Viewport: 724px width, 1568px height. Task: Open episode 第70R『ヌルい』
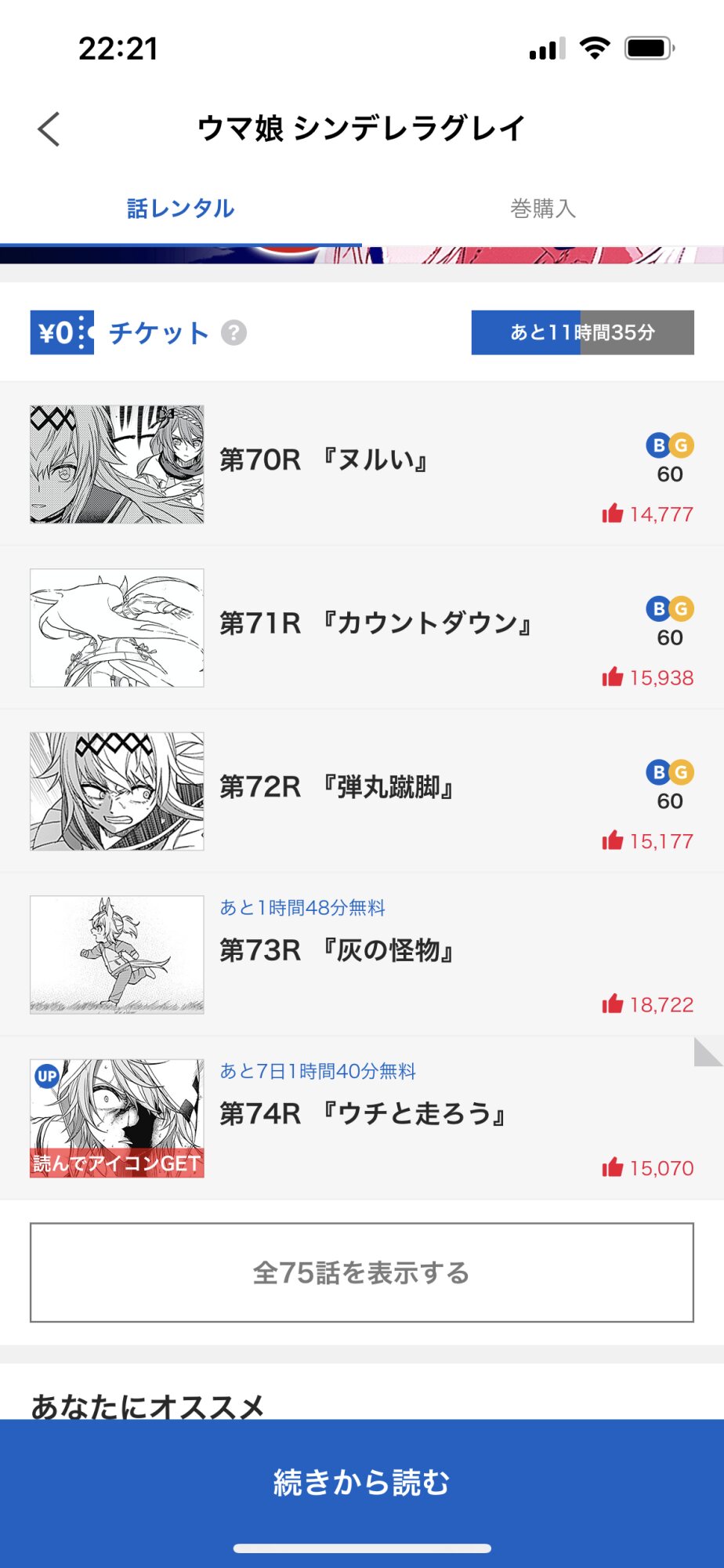(360, 463)
